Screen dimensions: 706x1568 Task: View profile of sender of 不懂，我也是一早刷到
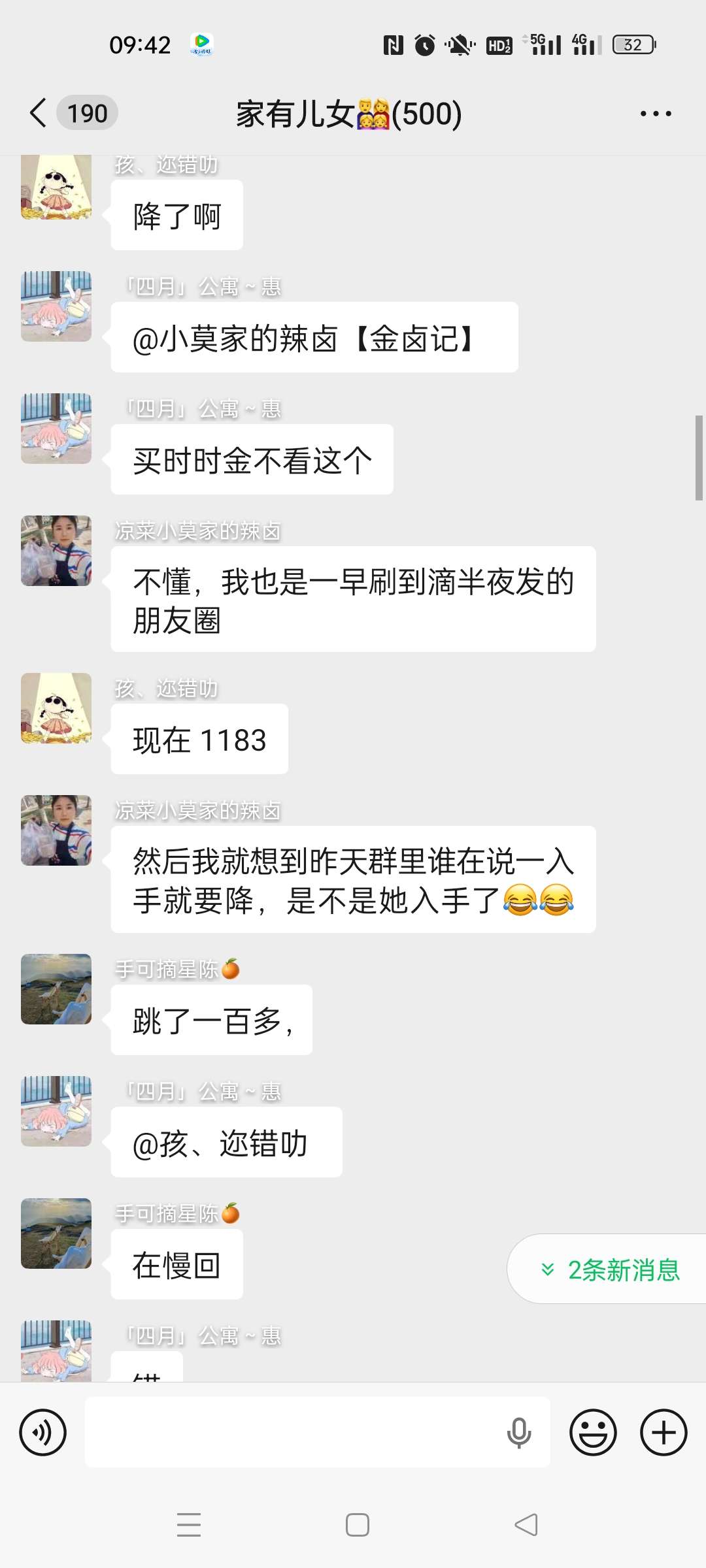pyautogui.click(x=56, y=551)
